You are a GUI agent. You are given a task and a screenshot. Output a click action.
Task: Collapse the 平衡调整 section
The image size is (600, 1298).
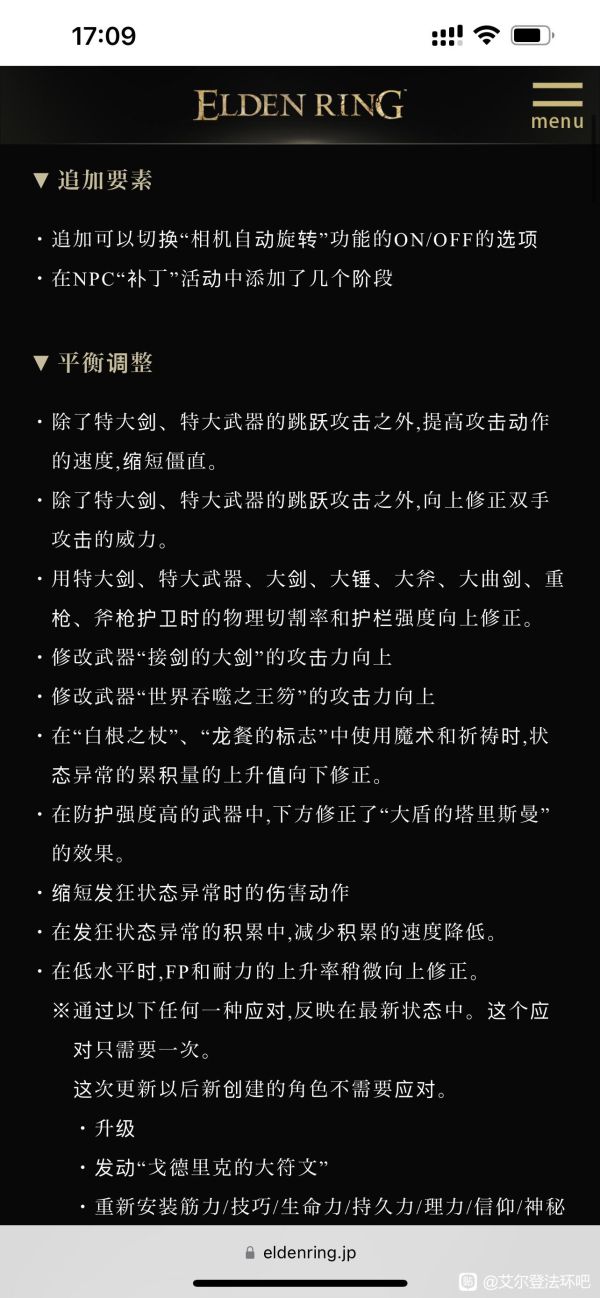click(92, 362)
